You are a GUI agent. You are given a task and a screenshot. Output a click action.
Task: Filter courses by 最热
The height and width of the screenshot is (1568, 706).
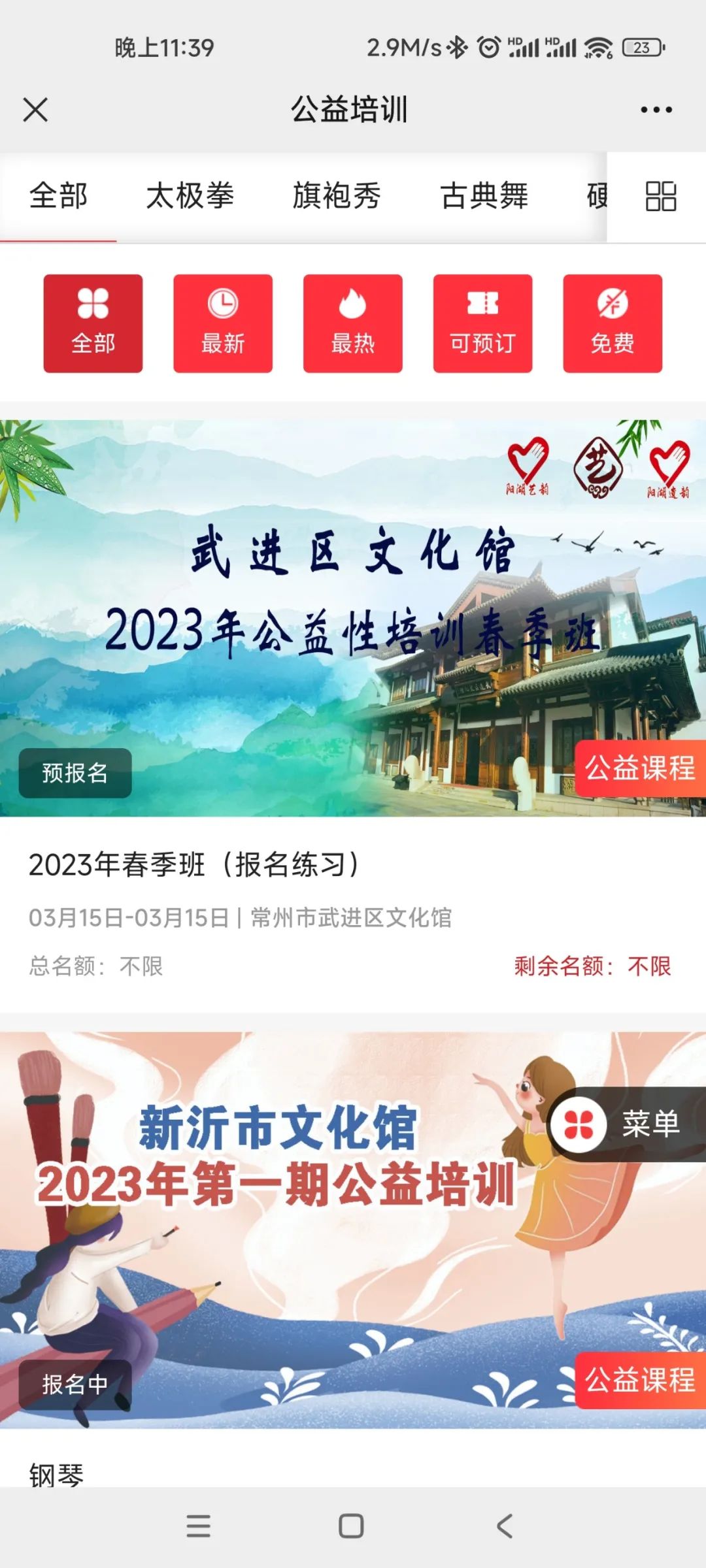click(x=352, y=323)
